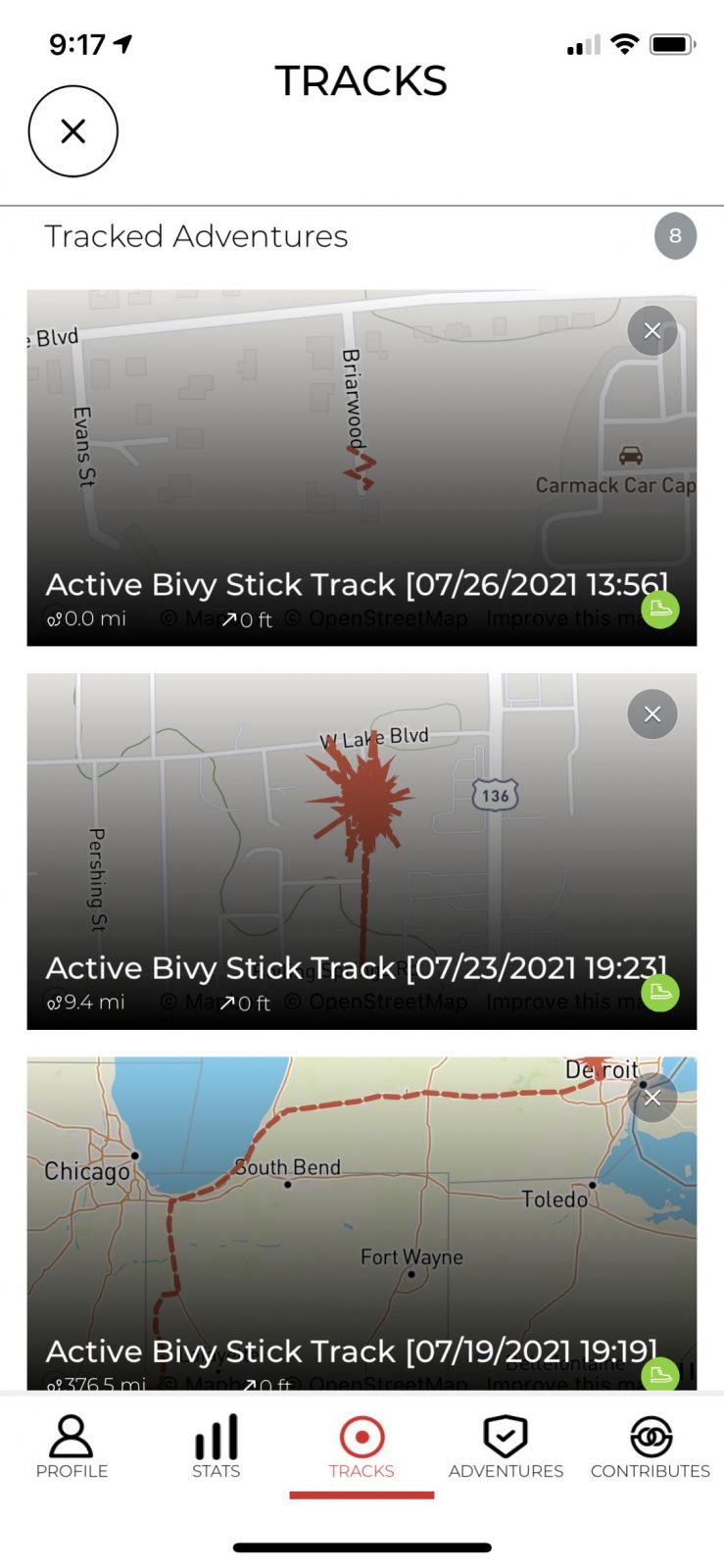Remove the 07/19/2021 19:19 track

tap(652, 1099)
